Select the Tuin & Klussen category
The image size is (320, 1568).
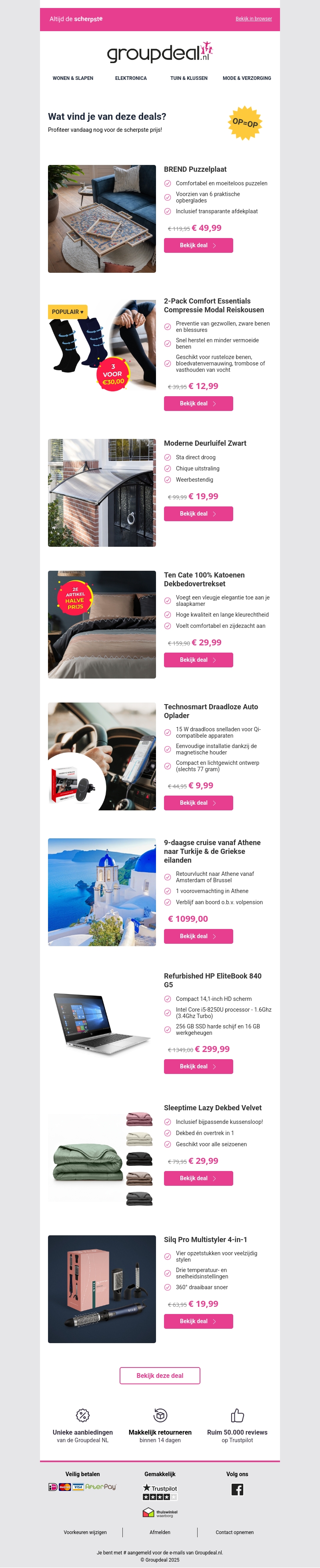pos(188,79)
